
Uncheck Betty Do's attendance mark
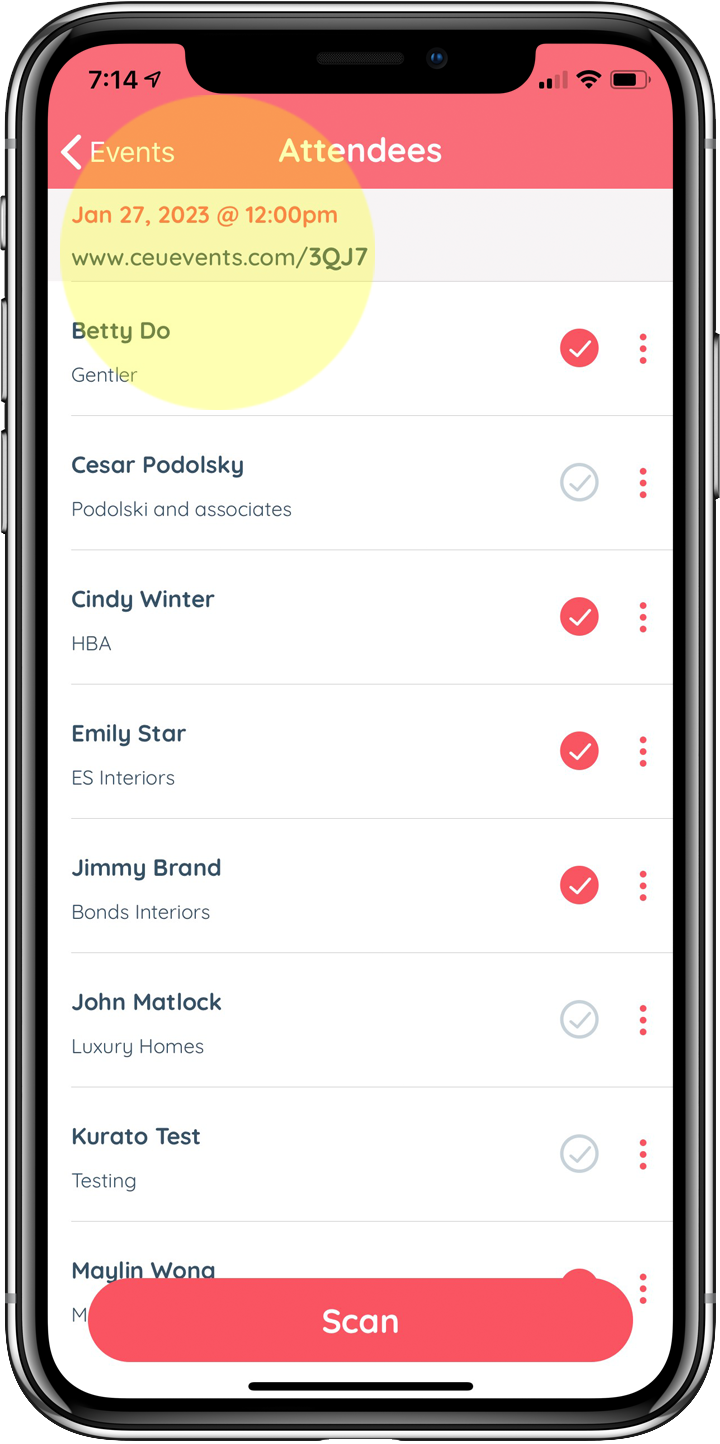[579, 349]
